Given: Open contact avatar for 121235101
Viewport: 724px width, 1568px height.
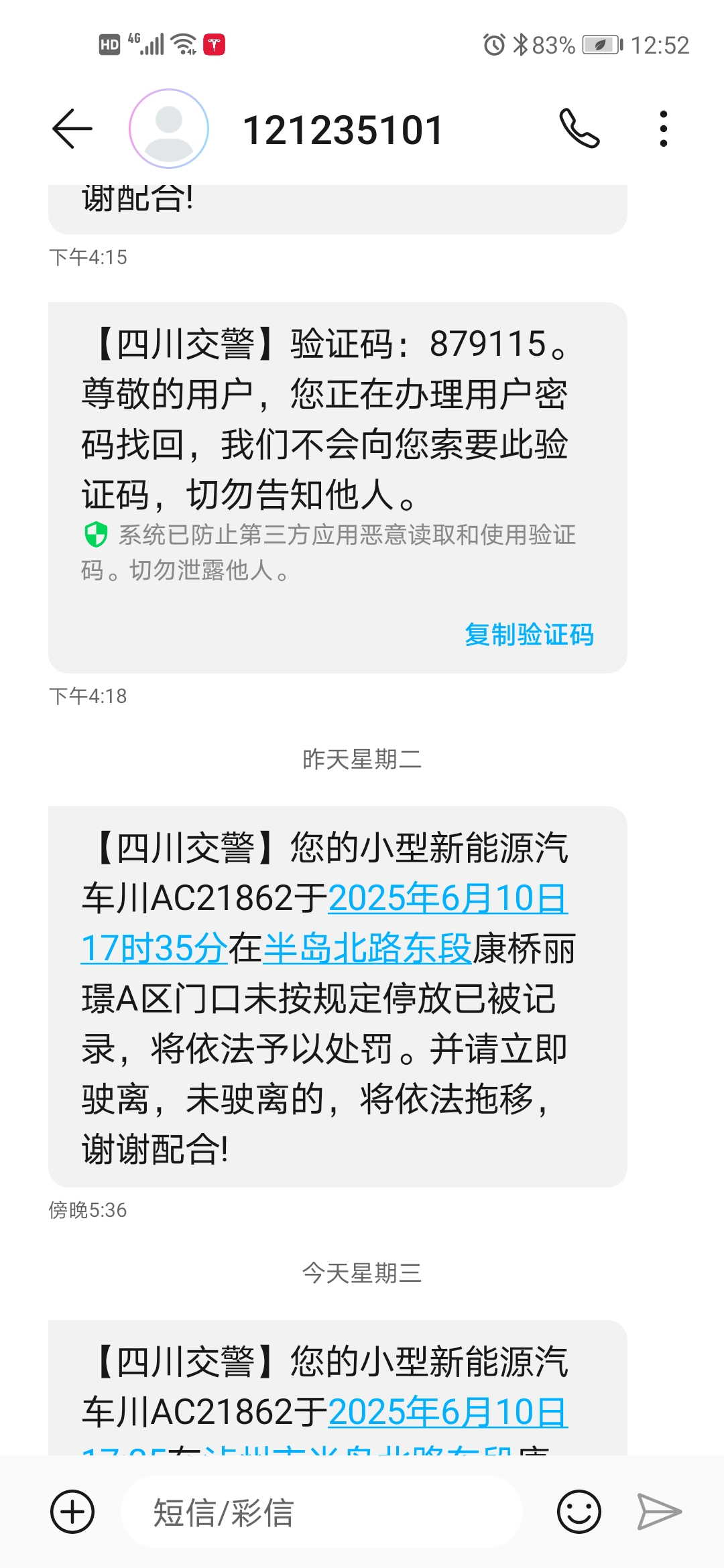Looking at the screenshot, I should point(169,129).
